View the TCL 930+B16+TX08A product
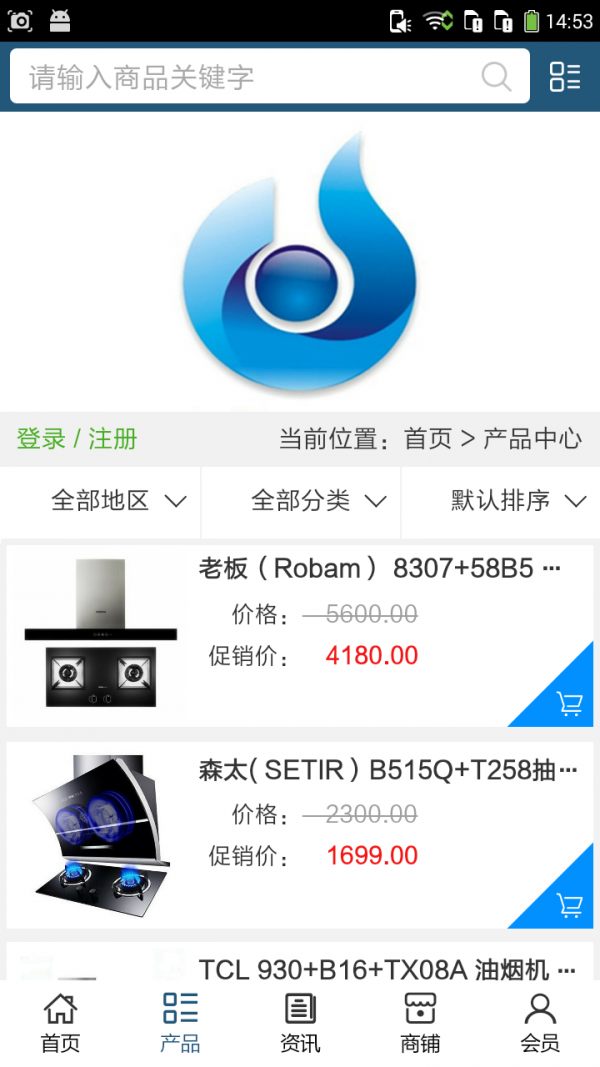 click(x=386, y=969)
